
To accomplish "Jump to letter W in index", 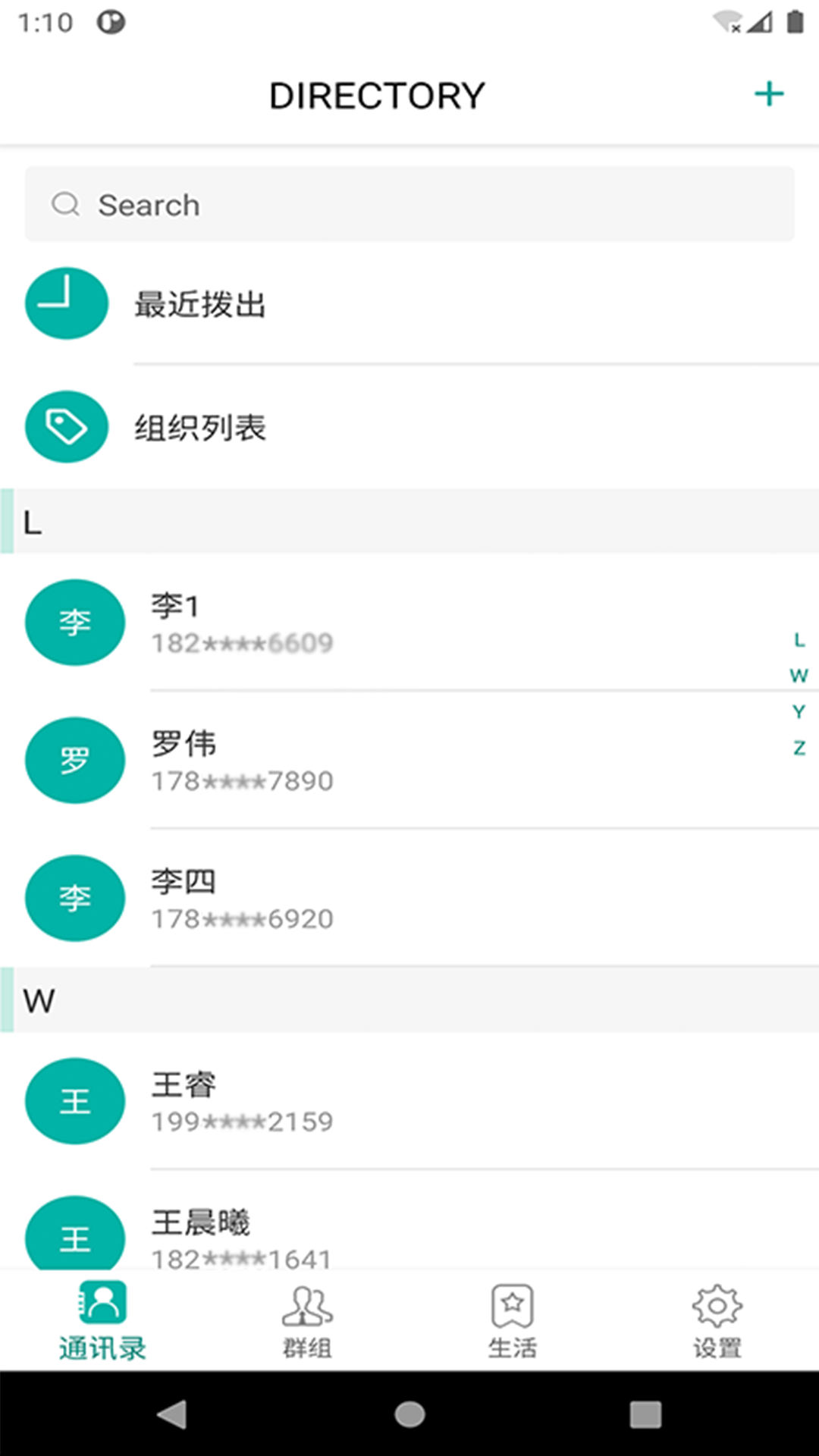I will click(x=799, y=676).
